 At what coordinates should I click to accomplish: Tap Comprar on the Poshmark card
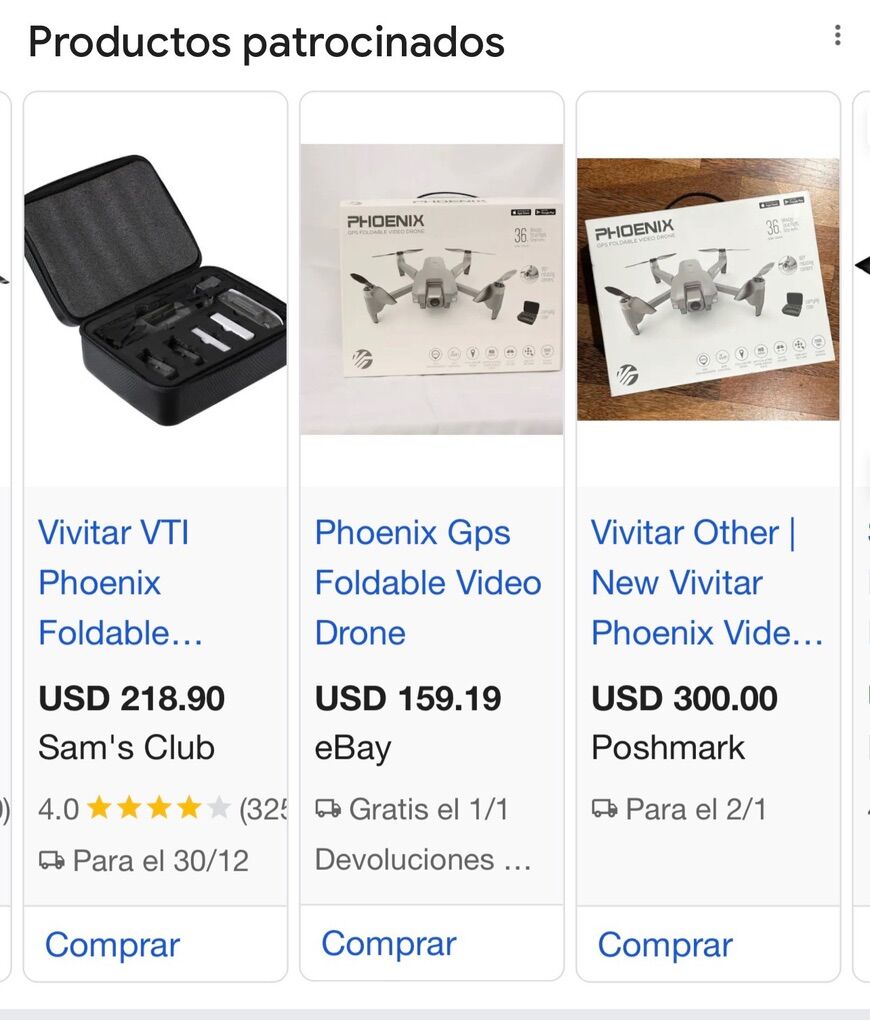[x=665, y=944]
